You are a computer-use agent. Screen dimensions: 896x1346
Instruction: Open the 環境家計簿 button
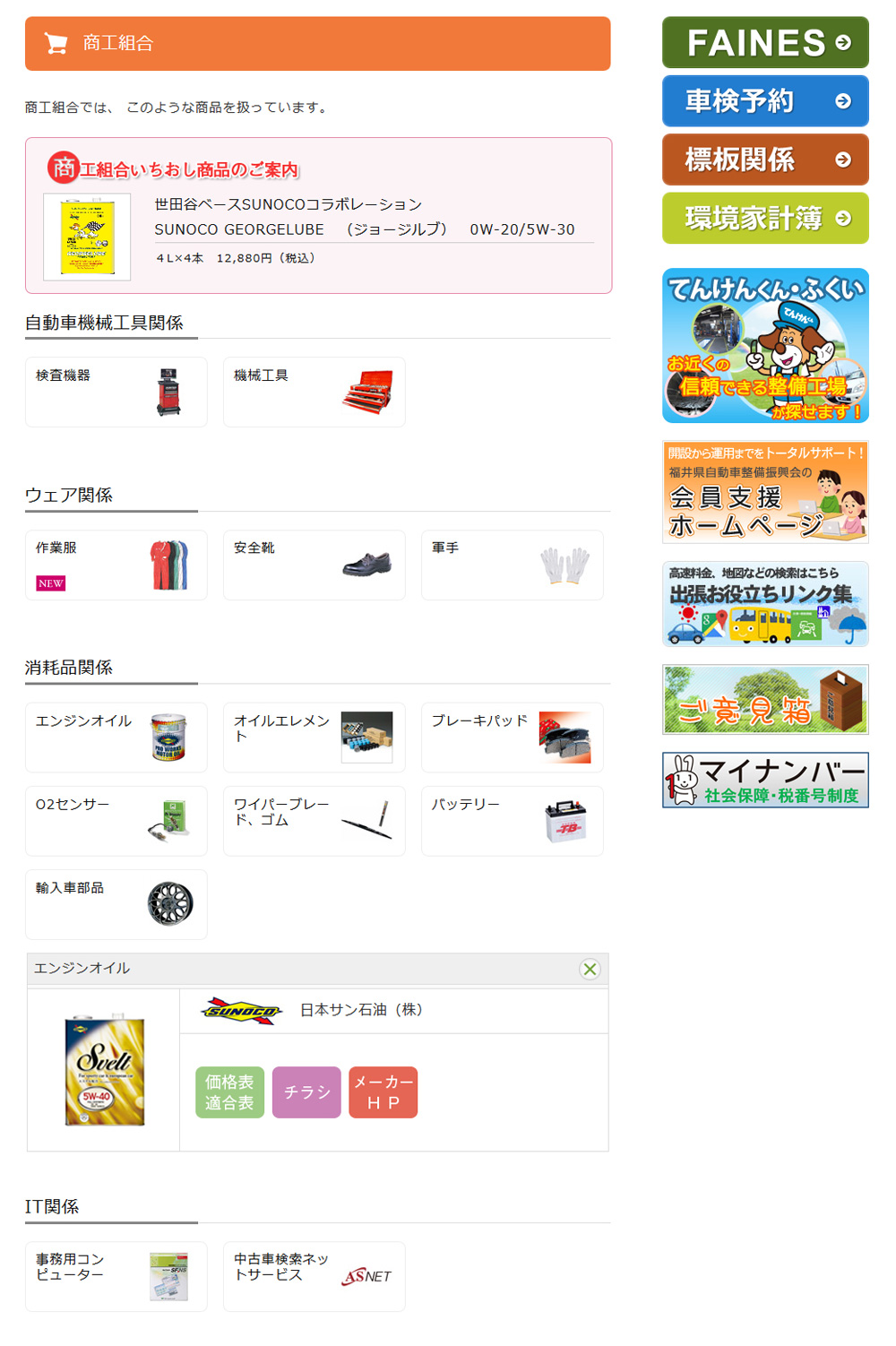click(764, 218)
